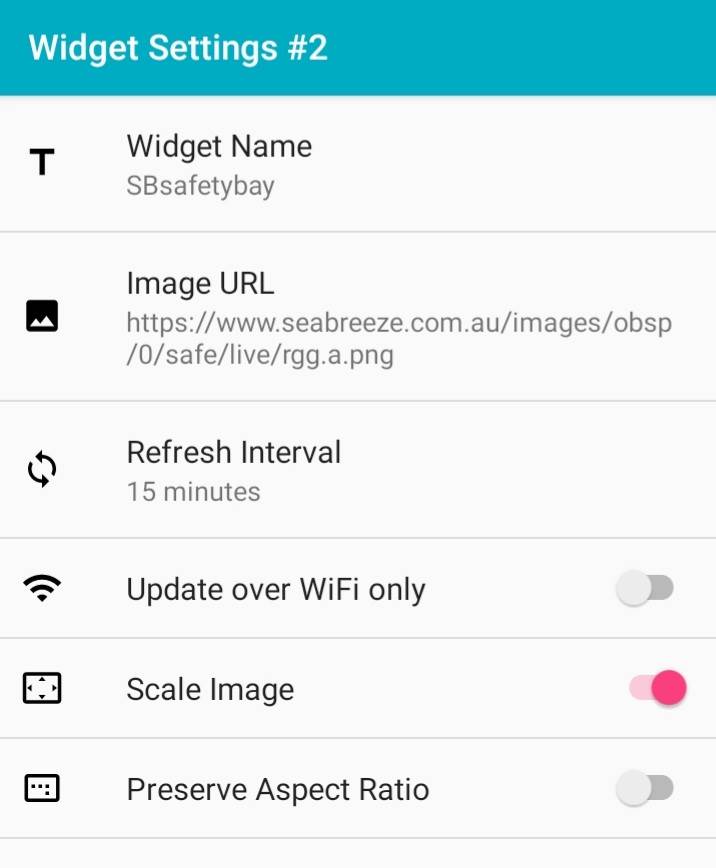Enable Update over WiFi only

(x=645, y=589)
